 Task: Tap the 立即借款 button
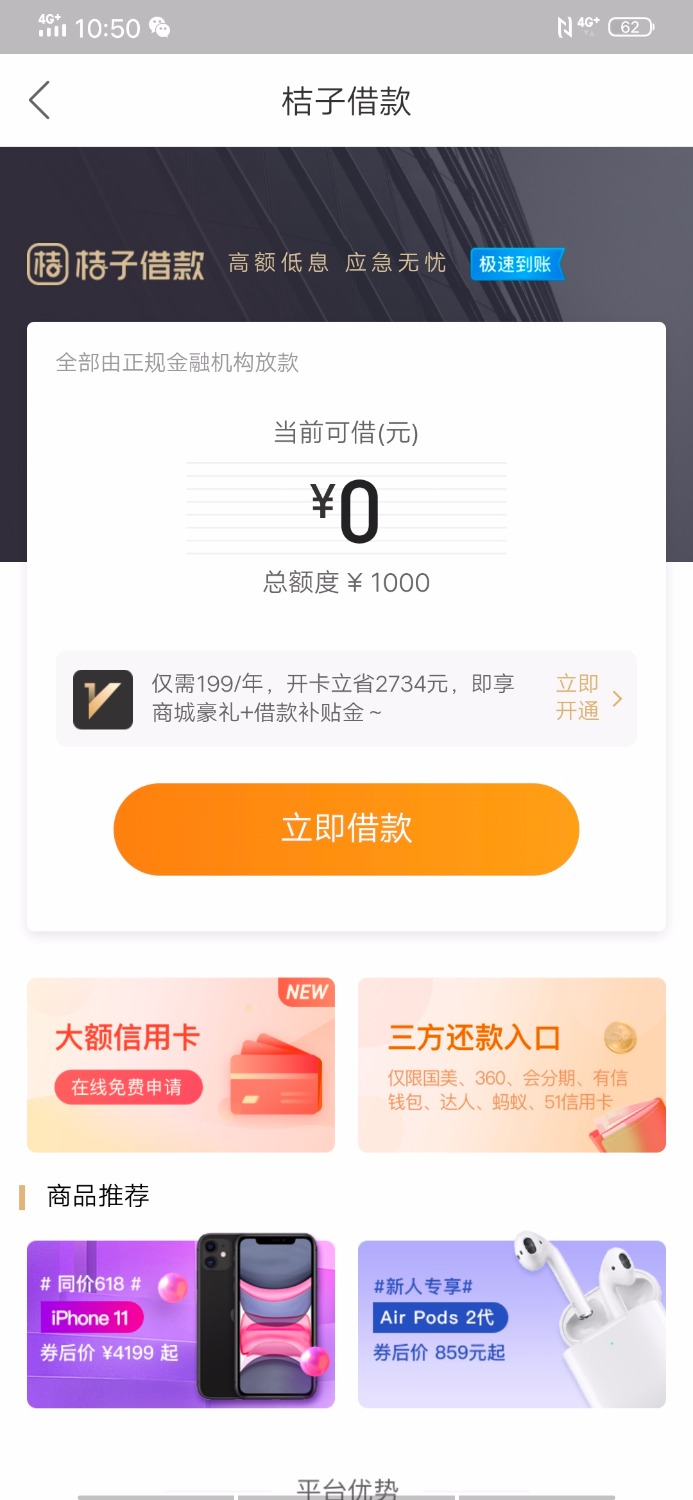346,829
